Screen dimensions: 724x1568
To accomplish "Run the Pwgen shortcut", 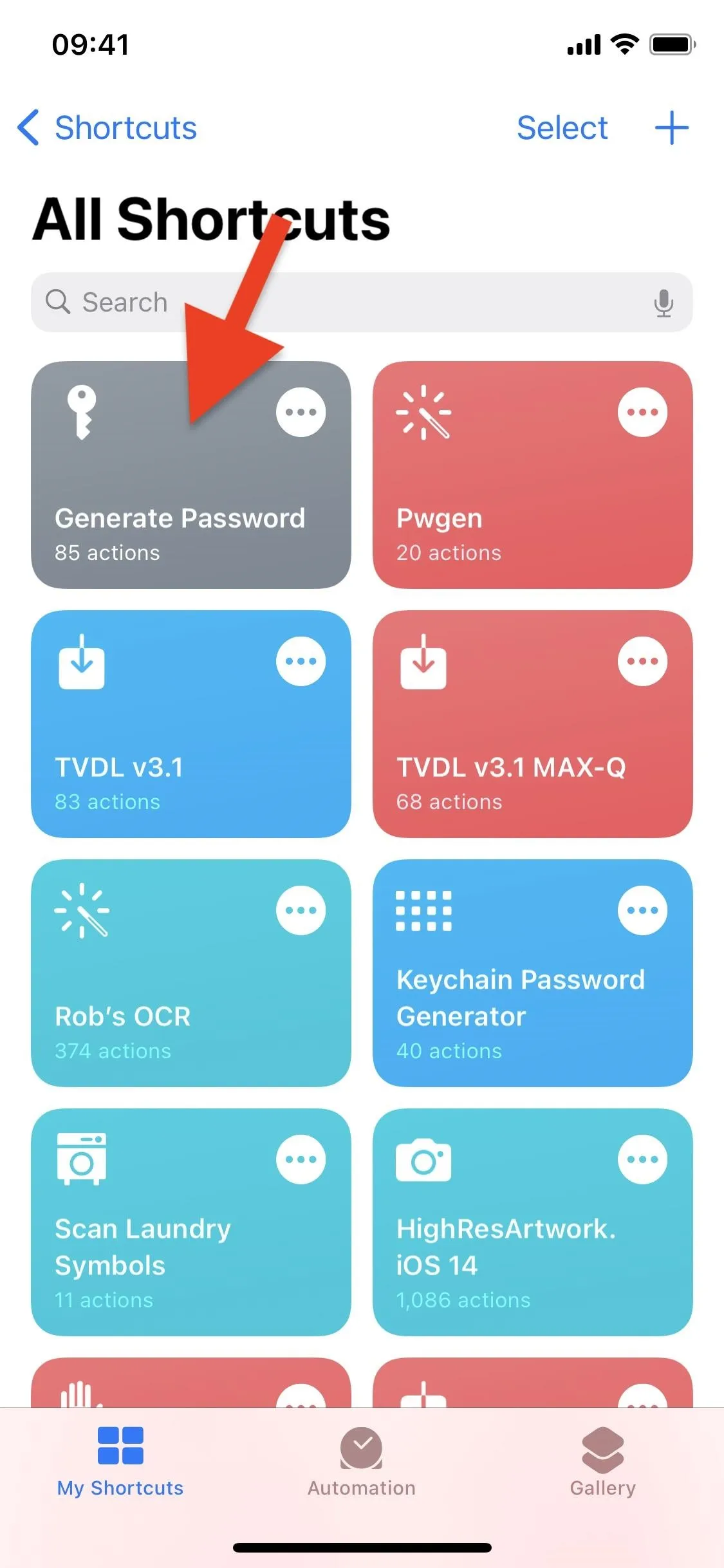I will coord(533,475).
